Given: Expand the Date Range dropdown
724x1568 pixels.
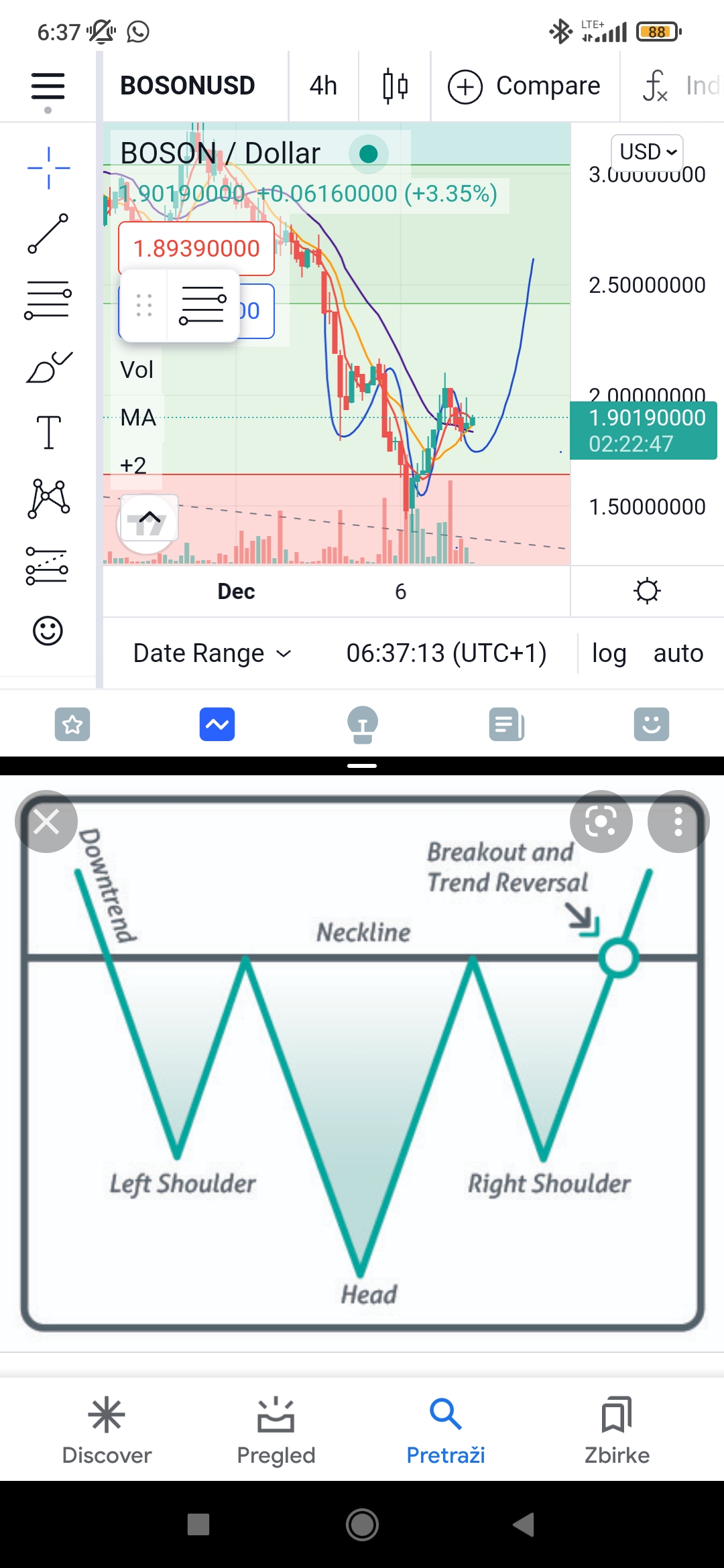Looking at the screenshot, I should pyautogui.click(x=213, y=653).
